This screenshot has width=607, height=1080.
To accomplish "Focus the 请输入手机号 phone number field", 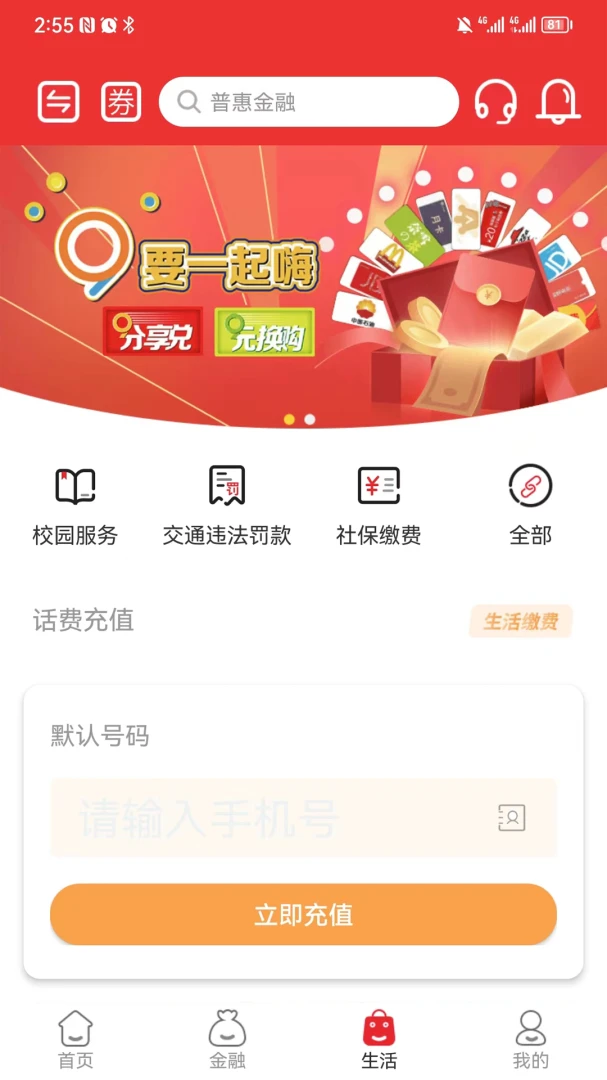I will click(x=270, y=818).
